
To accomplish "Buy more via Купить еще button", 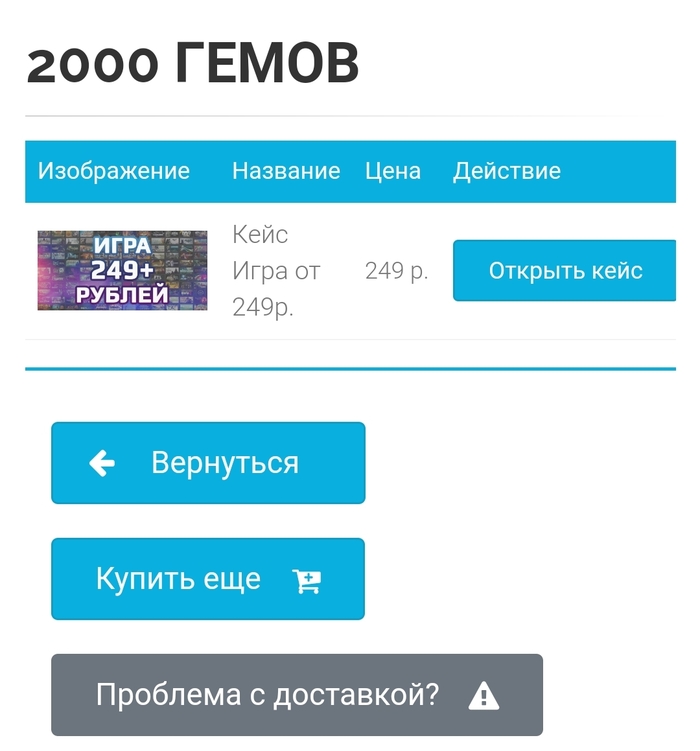I will point(208,579).
